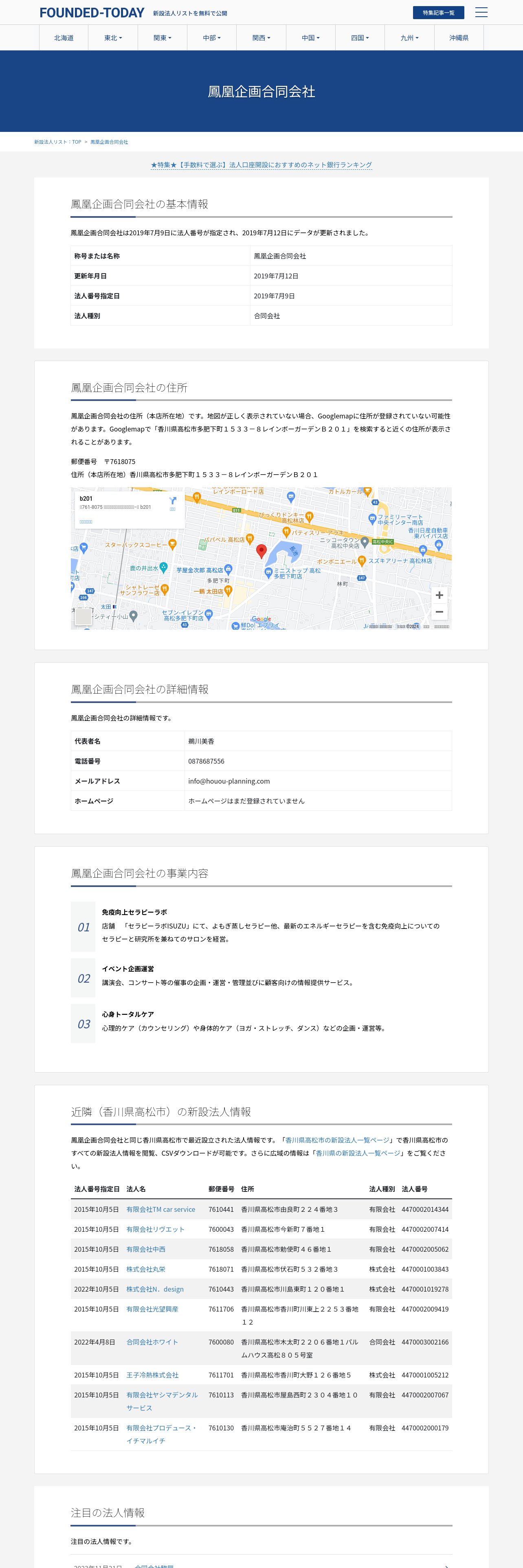Open 株式会社丸栄 company page

pyautogui.click(x=145, y=1269)
